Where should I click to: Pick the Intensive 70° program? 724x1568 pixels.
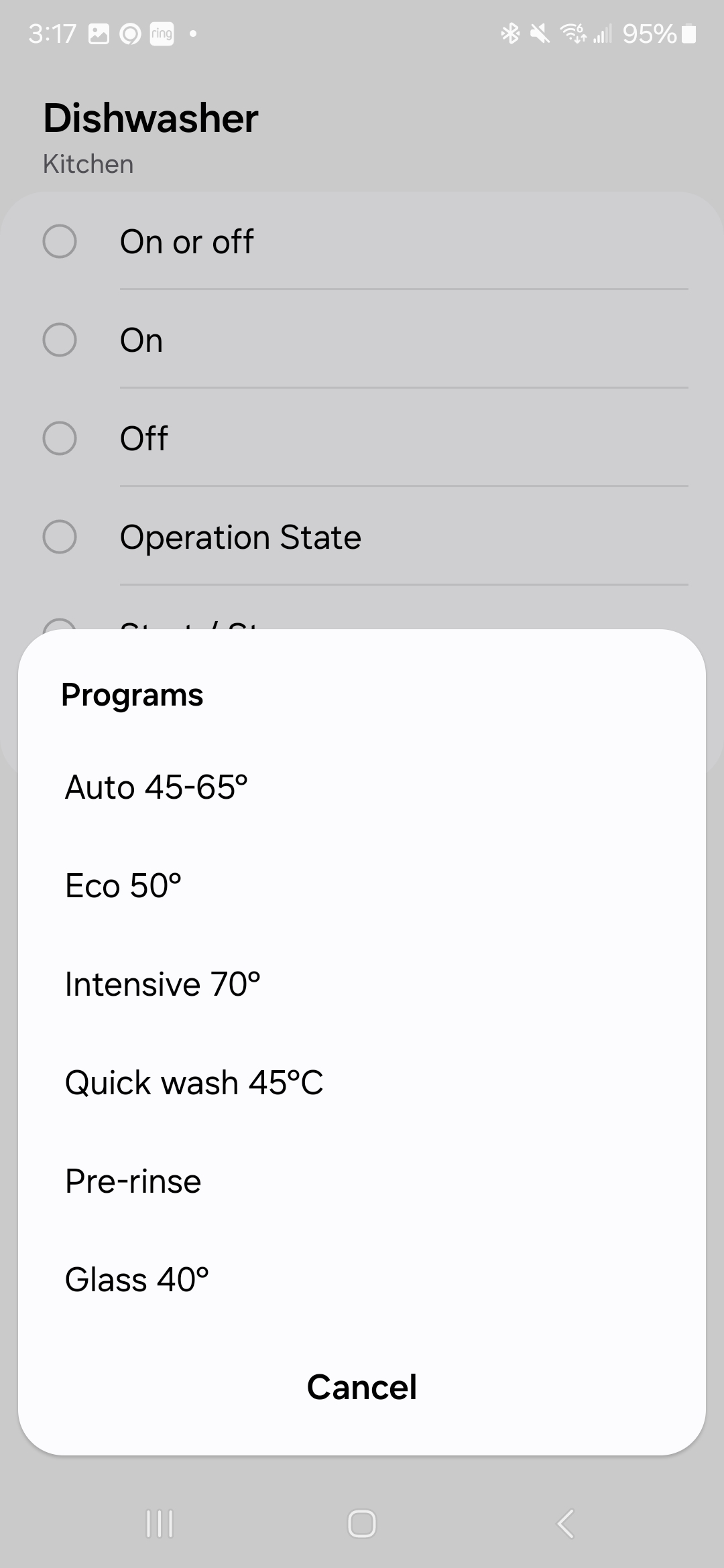coord(163,984)
